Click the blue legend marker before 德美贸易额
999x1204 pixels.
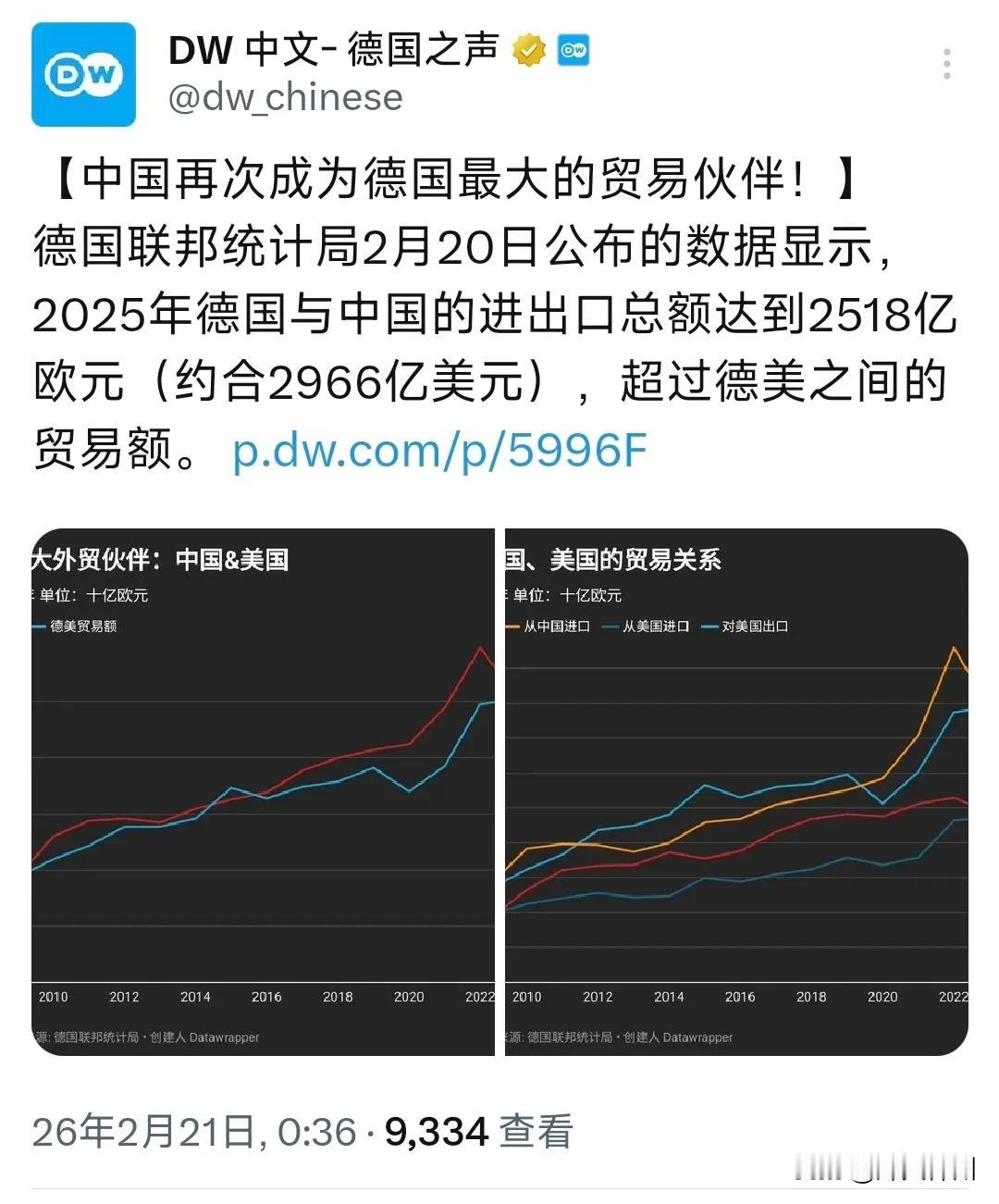pos(39,627)
